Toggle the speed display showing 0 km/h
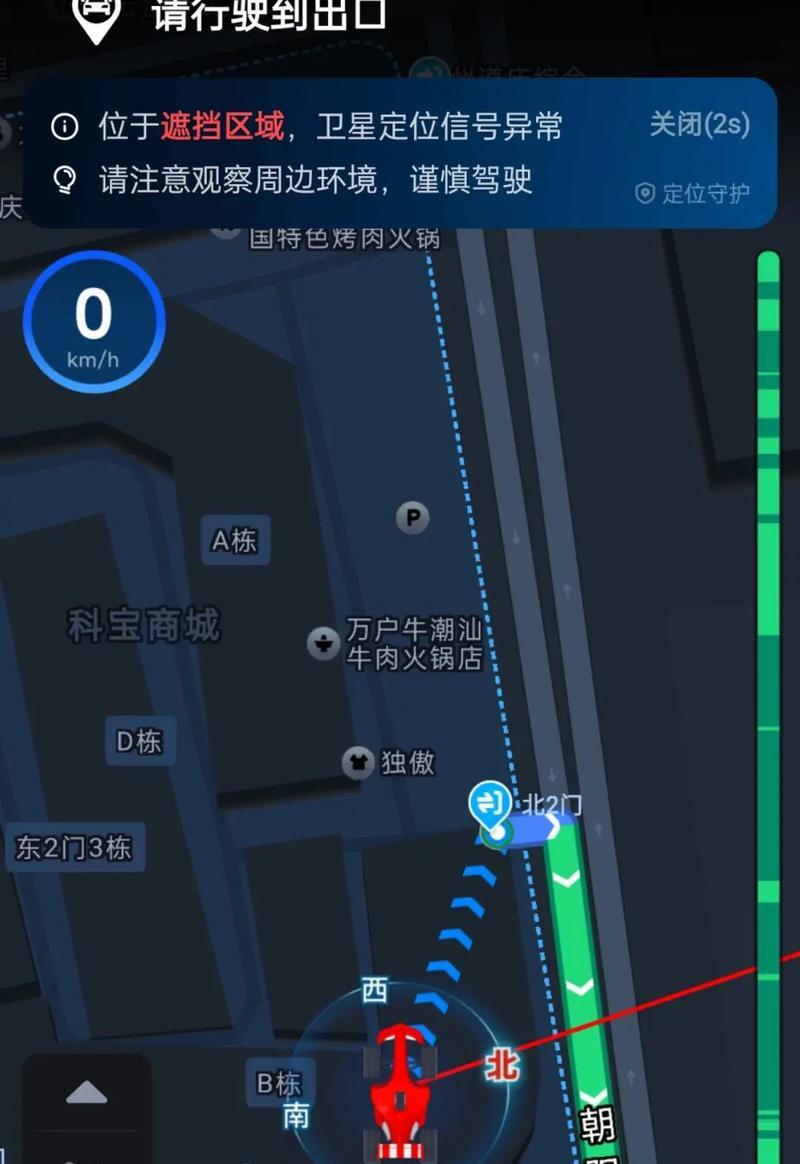Viewport: 800px width, 1164px height. click(x=93, y=322)
